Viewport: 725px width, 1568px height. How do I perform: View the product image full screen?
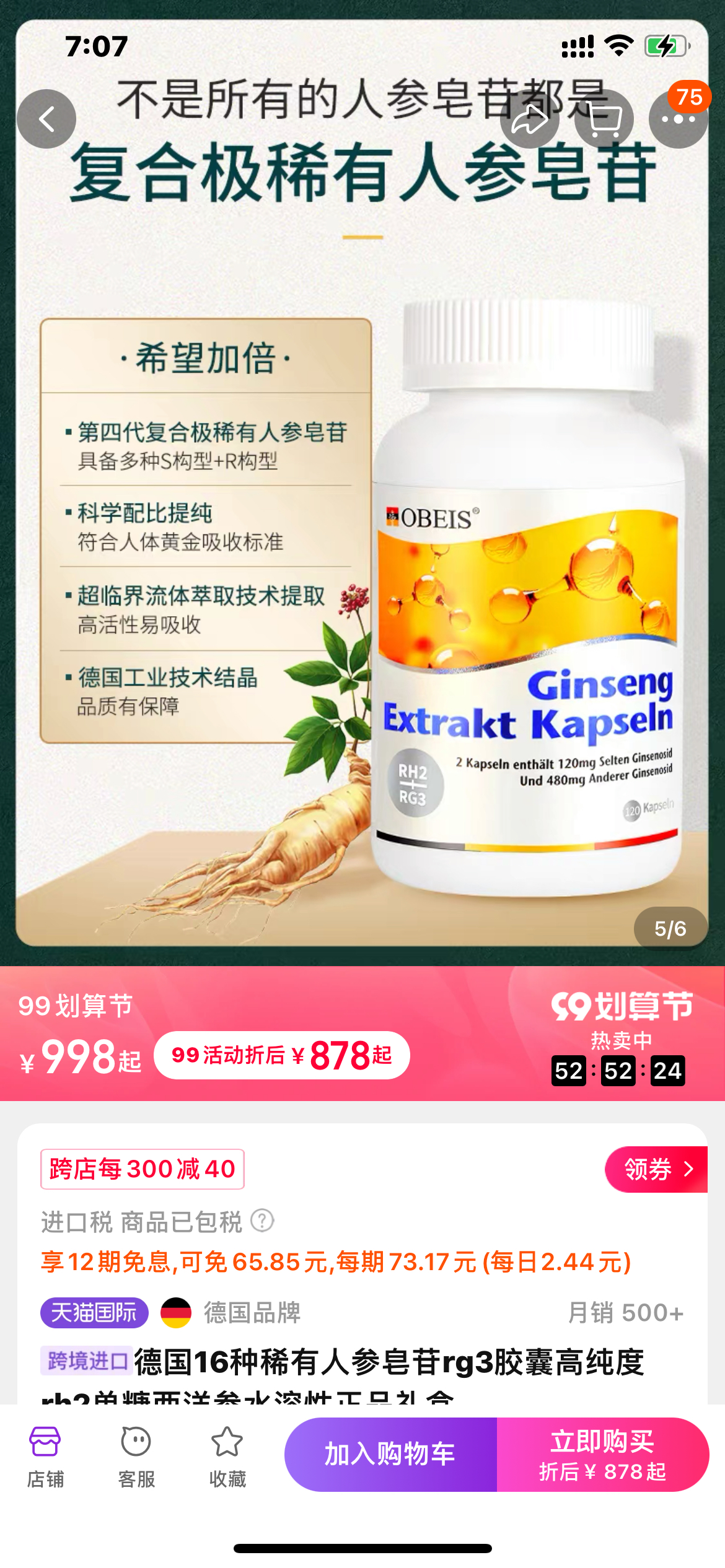(362, 557)
